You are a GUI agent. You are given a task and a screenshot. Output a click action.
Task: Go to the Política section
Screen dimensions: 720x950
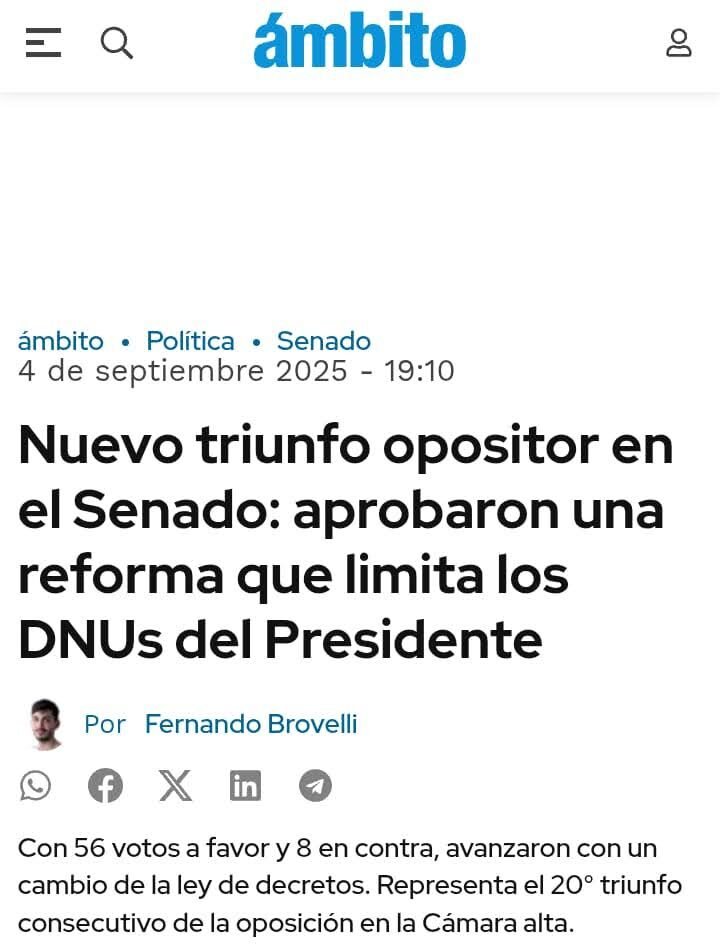pos(190,341)
